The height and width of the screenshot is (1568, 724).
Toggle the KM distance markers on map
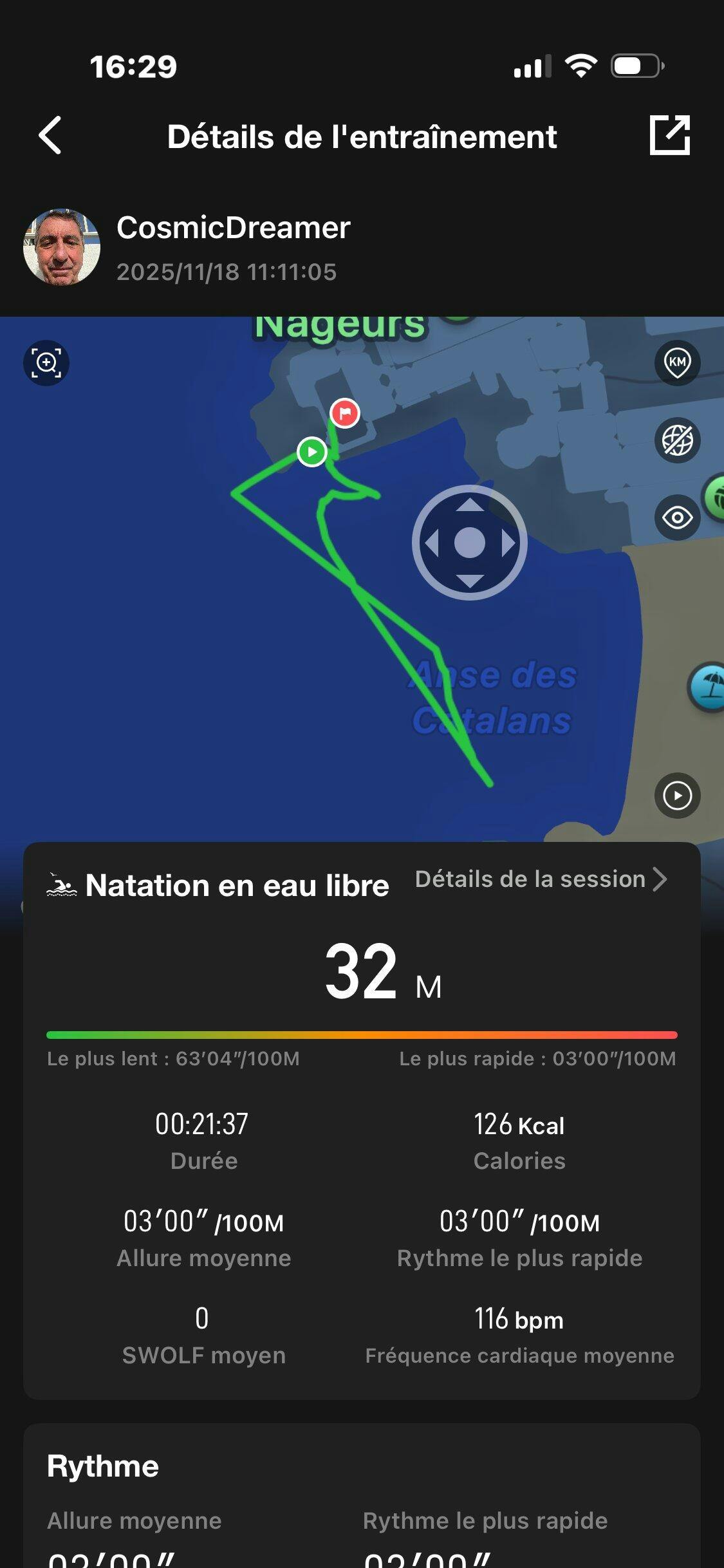(x=677, y=362)
